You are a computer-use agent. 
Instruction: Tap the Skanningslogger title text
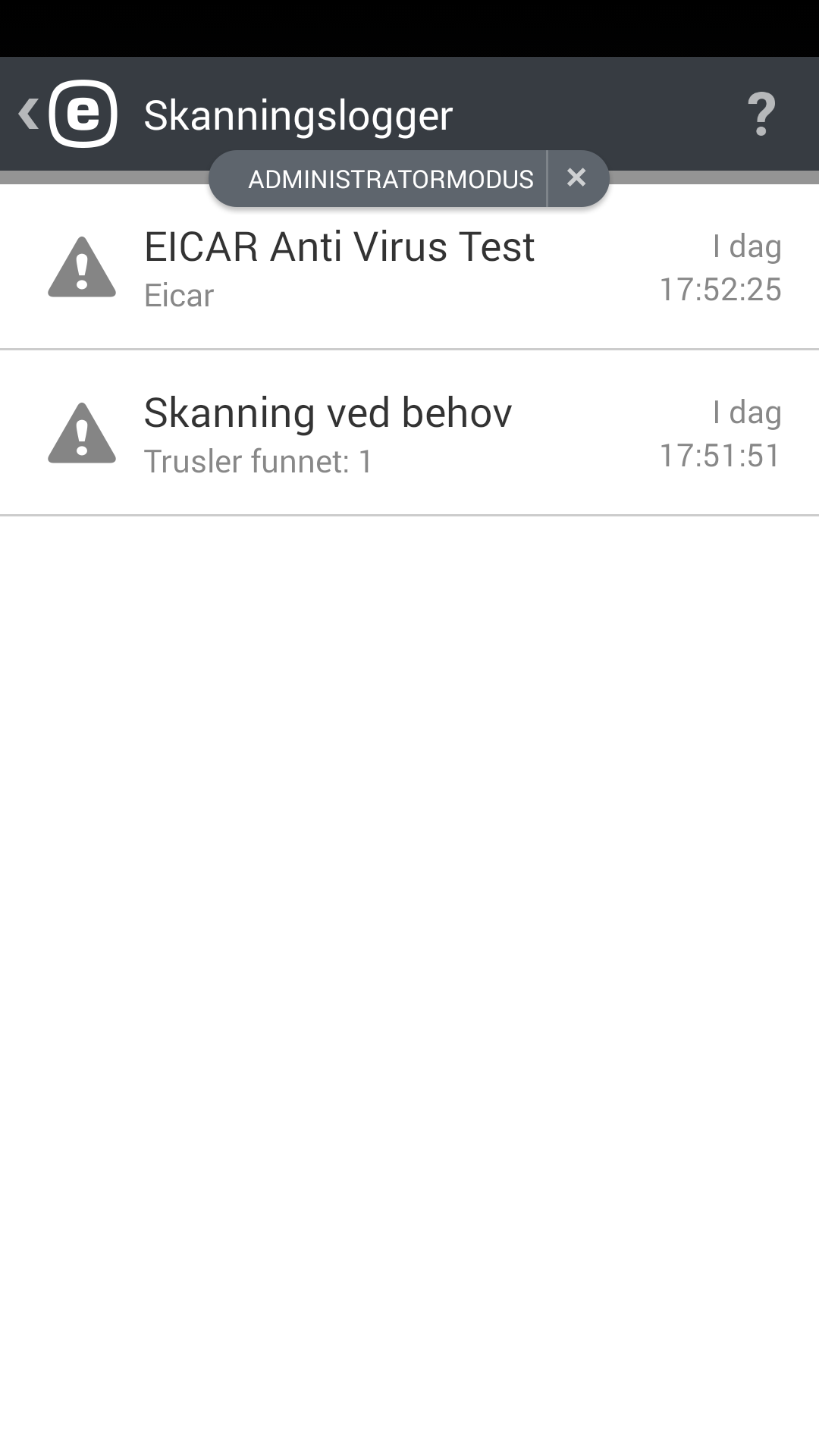click(297, 115)
